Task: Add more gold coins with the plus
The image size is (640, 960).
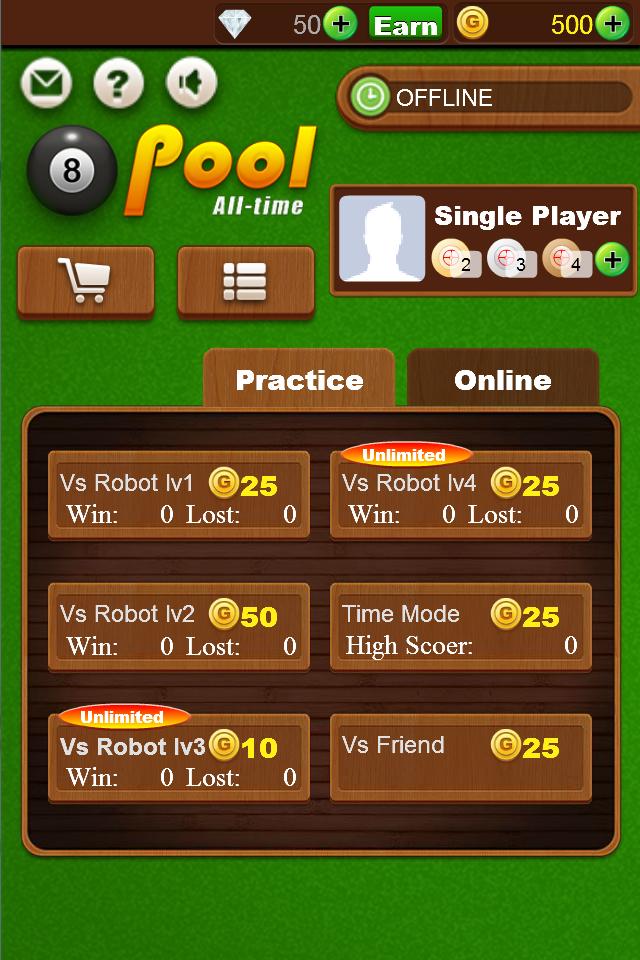Action: [612, 24]
